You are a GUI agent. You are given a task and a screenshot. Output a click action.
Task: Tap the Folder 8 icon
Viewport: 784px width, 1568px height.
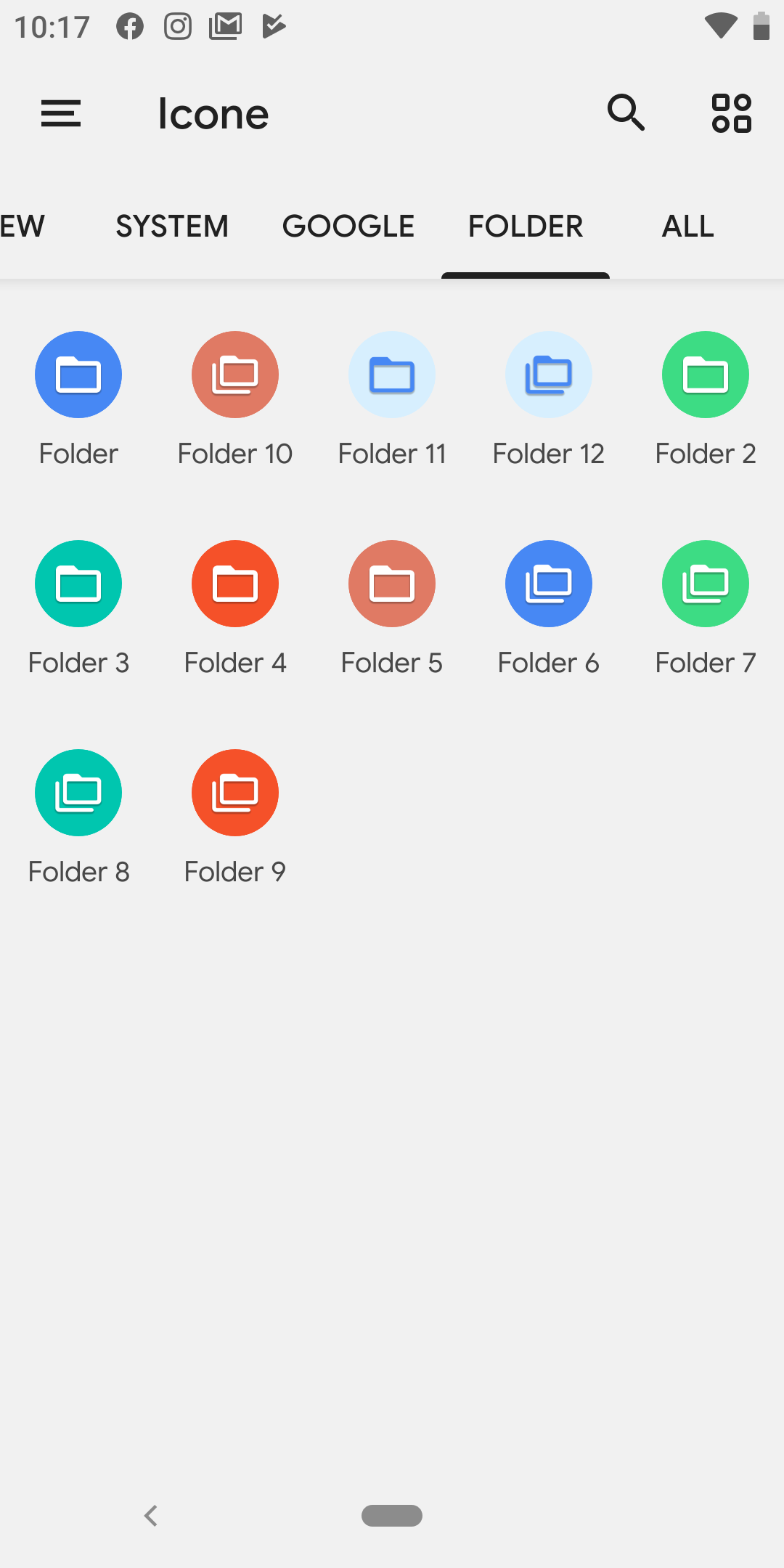click(78, 793)
